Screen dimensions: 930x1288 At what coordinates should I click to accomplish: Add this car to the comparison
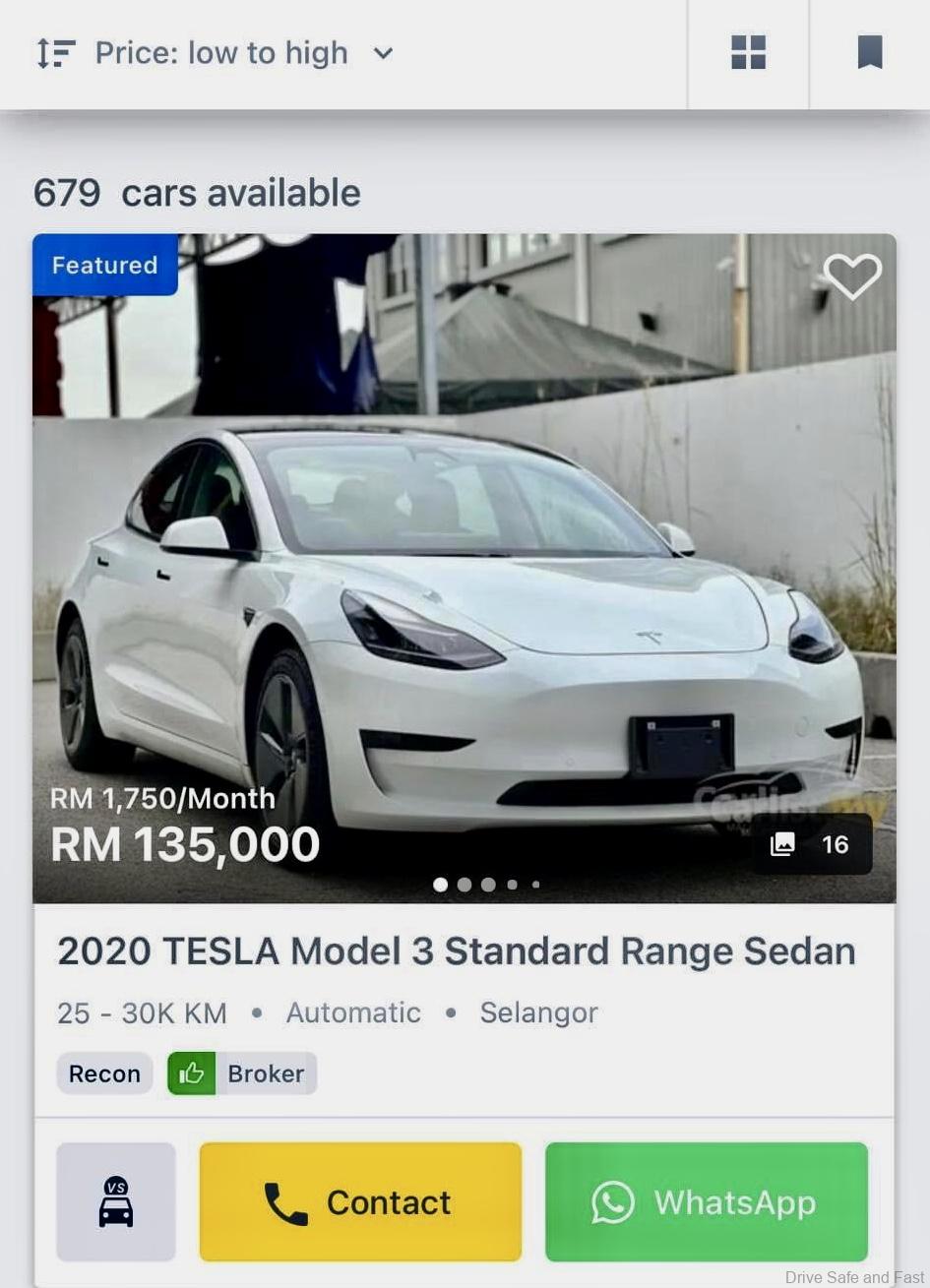pyautogui.click(x=116, y=1201)
